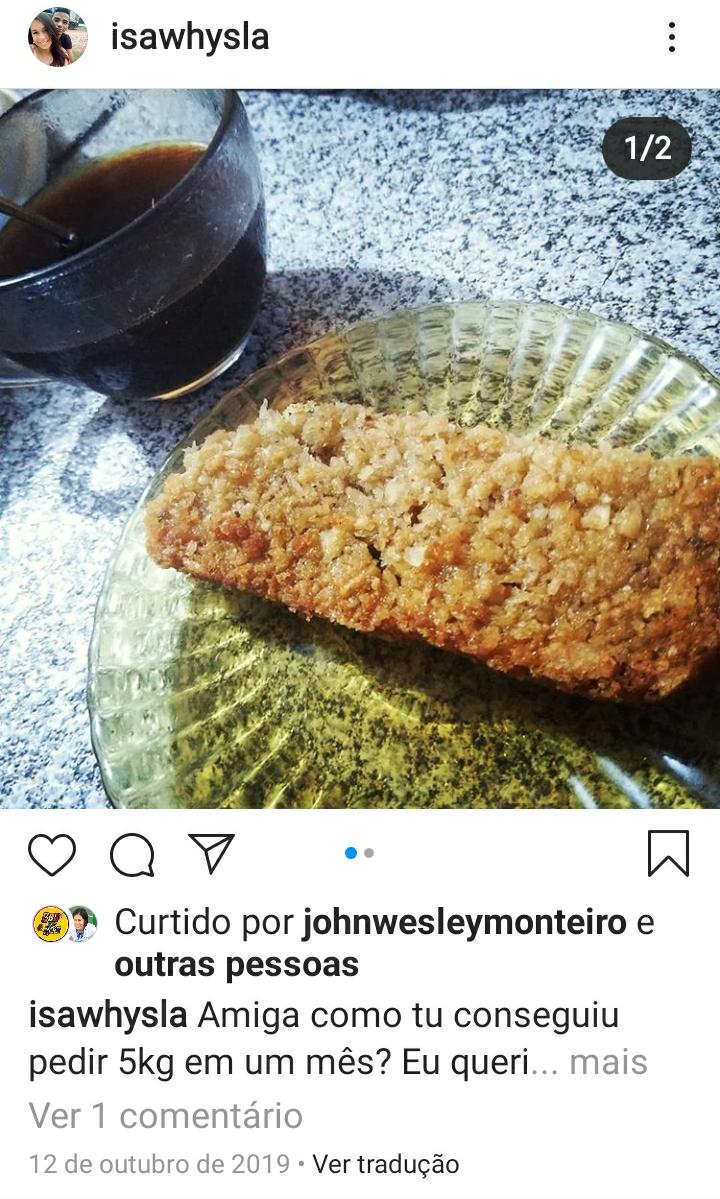Tap Ver tradução to translate caption

tap(386, 1164)
